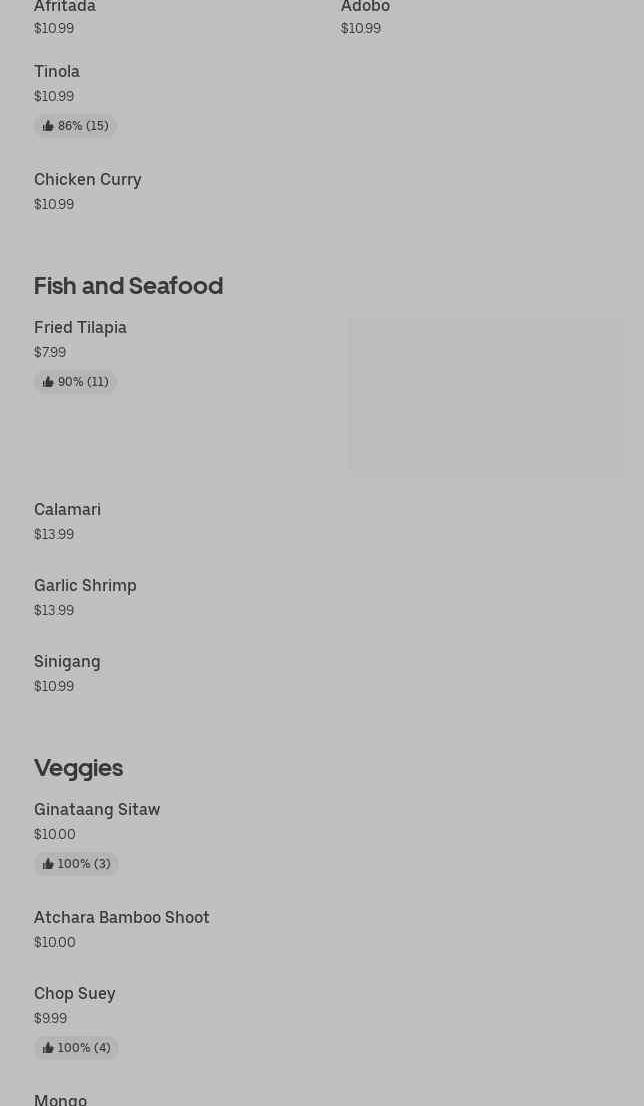Open the Tinola item

tap(57, 72)
